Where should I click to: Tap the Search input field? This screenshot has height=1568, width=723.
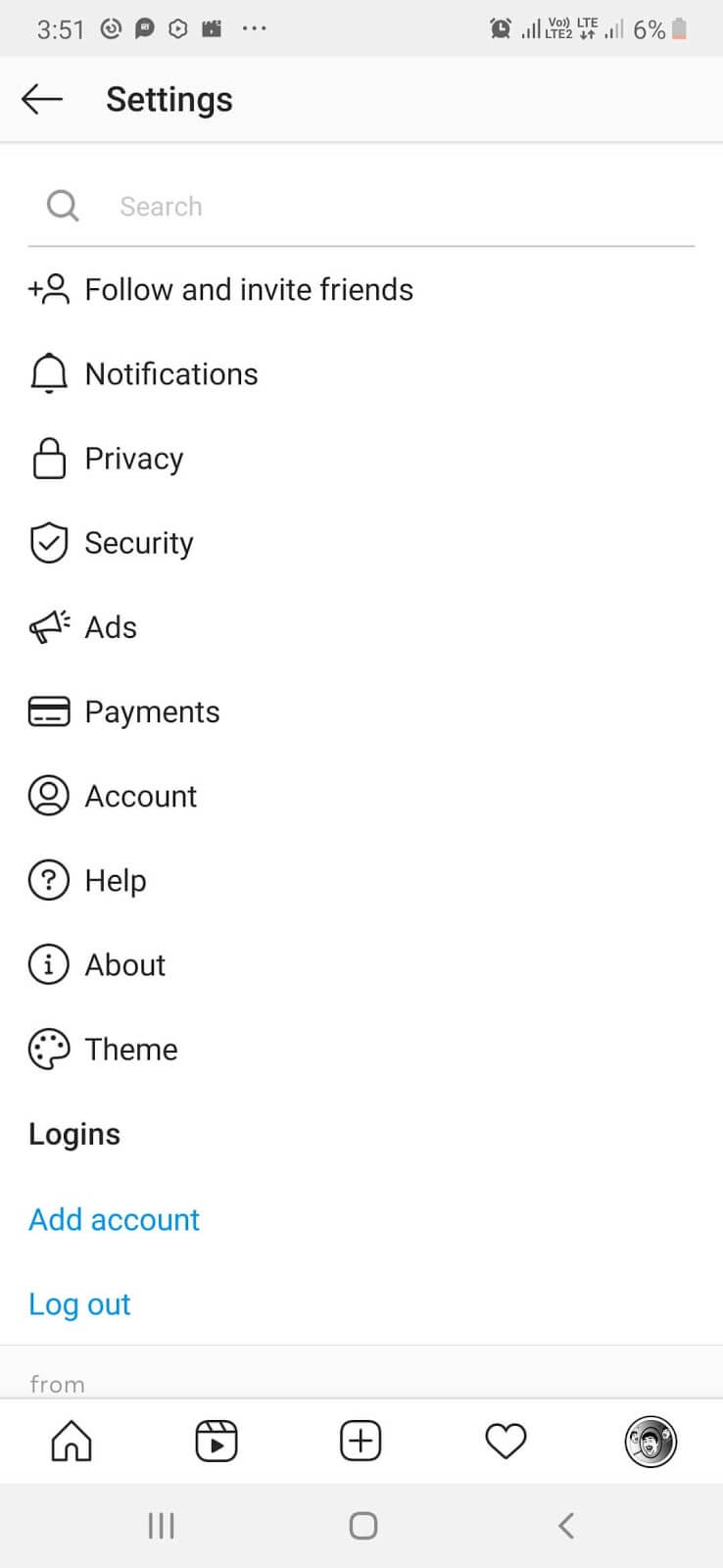[x=294, y=206]
